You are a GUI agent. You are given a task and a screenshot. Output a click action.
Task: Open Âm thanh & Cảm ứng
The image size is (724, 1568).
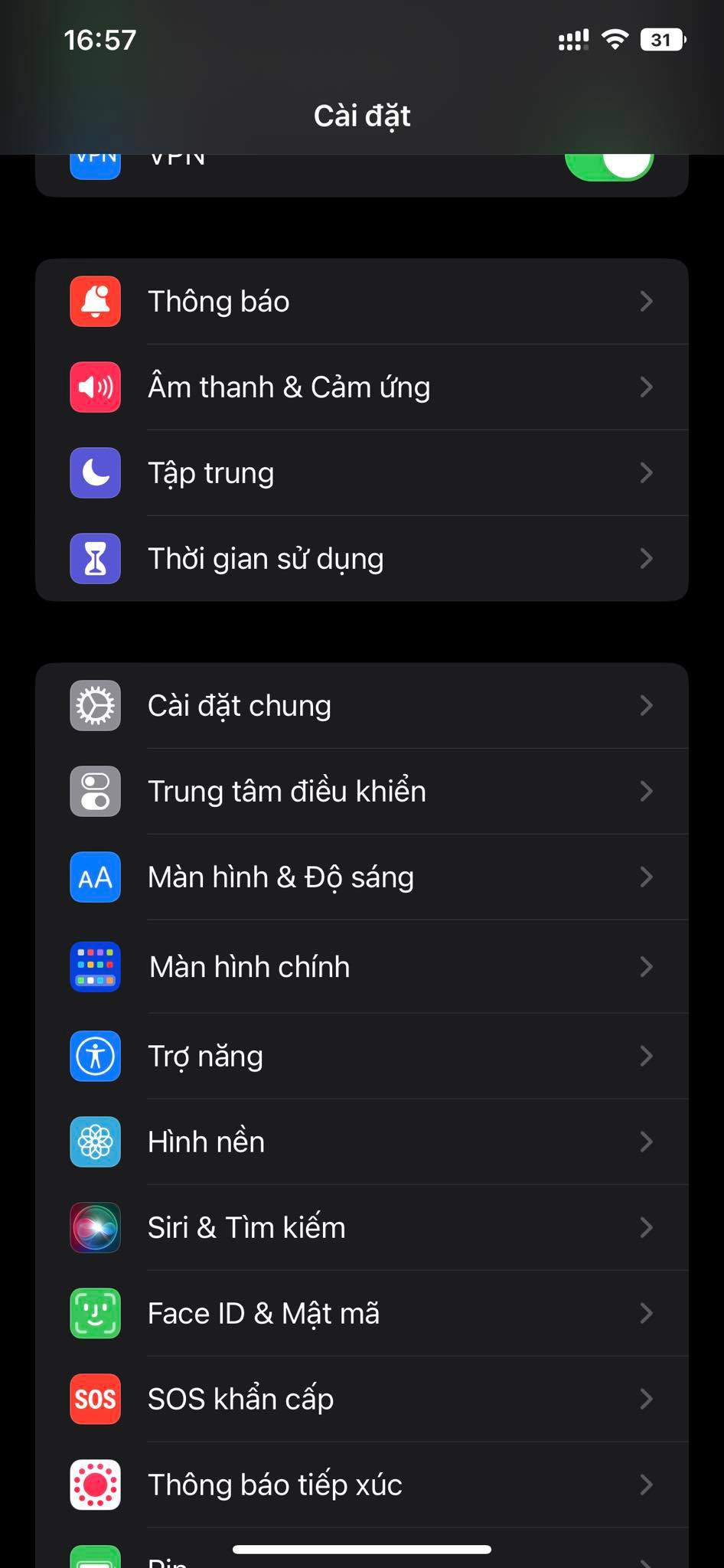point(362,387)
